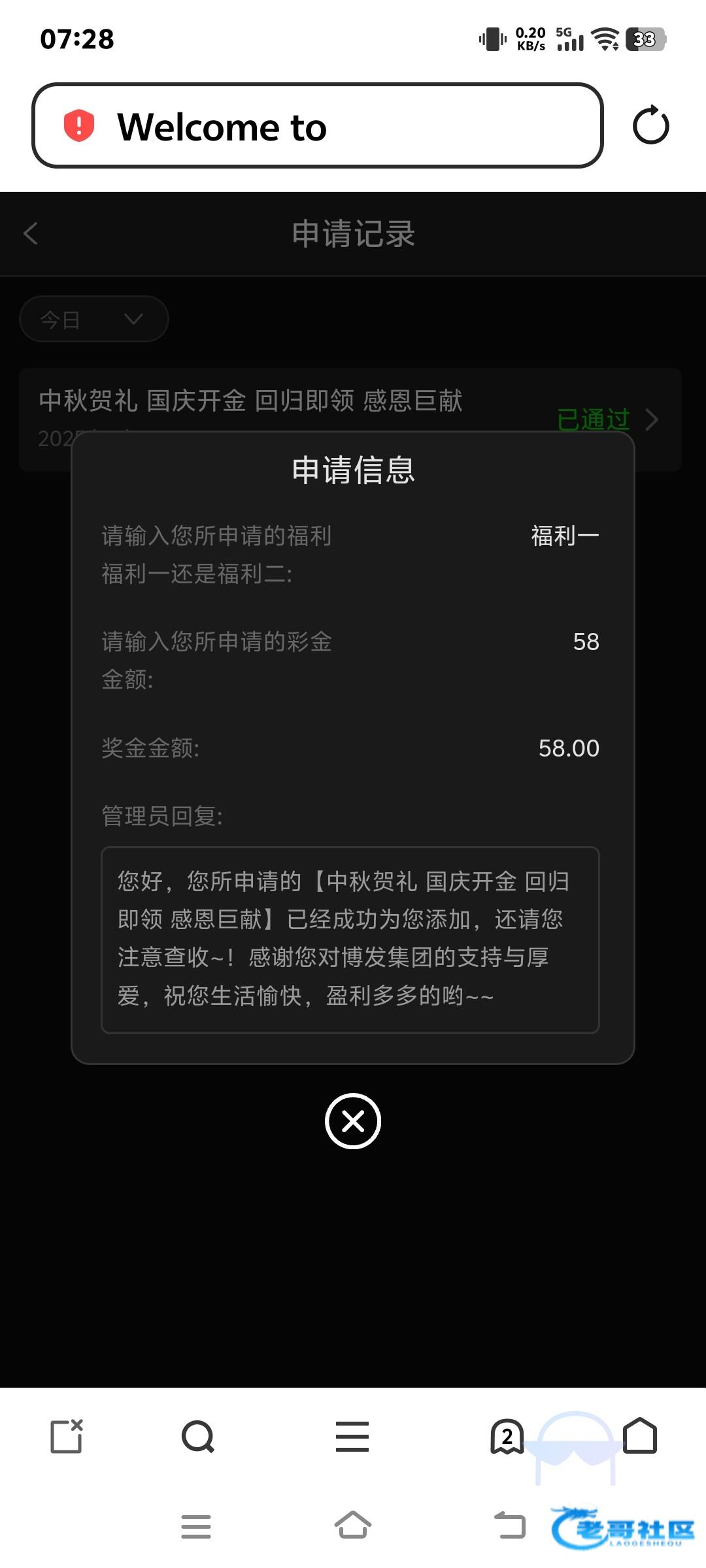Close the 申请信息 dialog

pyautogui.click(x=352, y=1121)
